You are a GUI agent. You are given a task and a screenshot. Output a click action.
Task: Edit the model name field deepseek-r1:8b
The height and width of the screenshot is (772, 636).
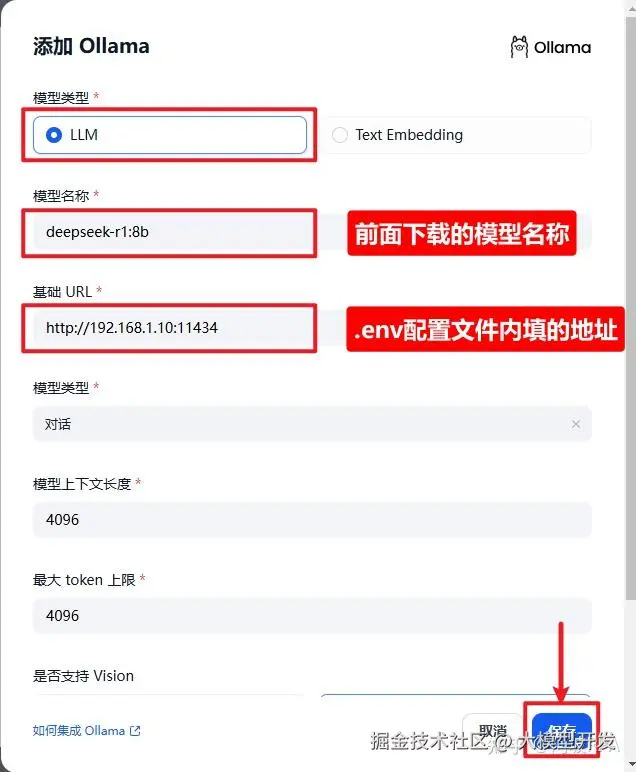click(x=175, y=232)
